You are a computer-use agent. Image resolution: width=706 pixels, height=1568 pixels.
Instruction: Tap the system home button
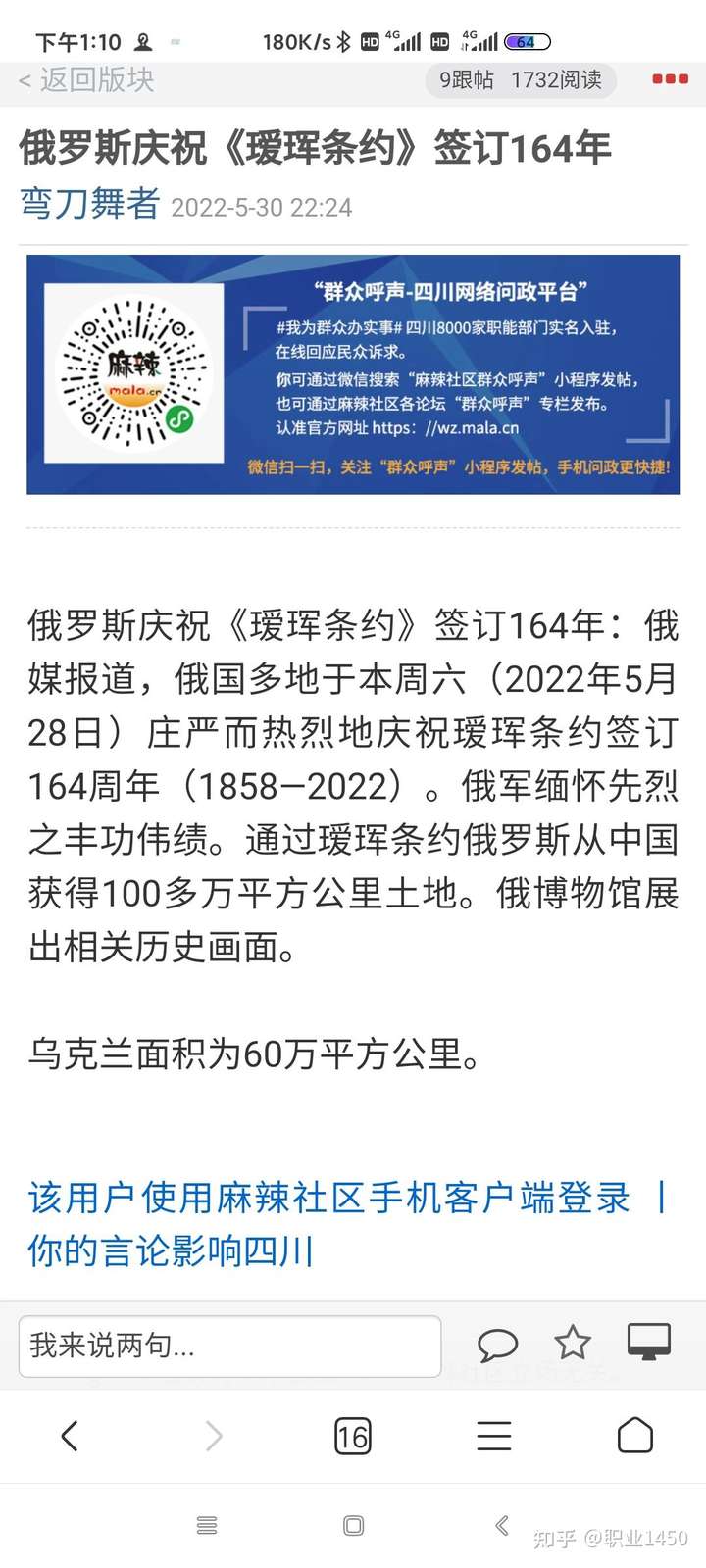pos(354,1525)
